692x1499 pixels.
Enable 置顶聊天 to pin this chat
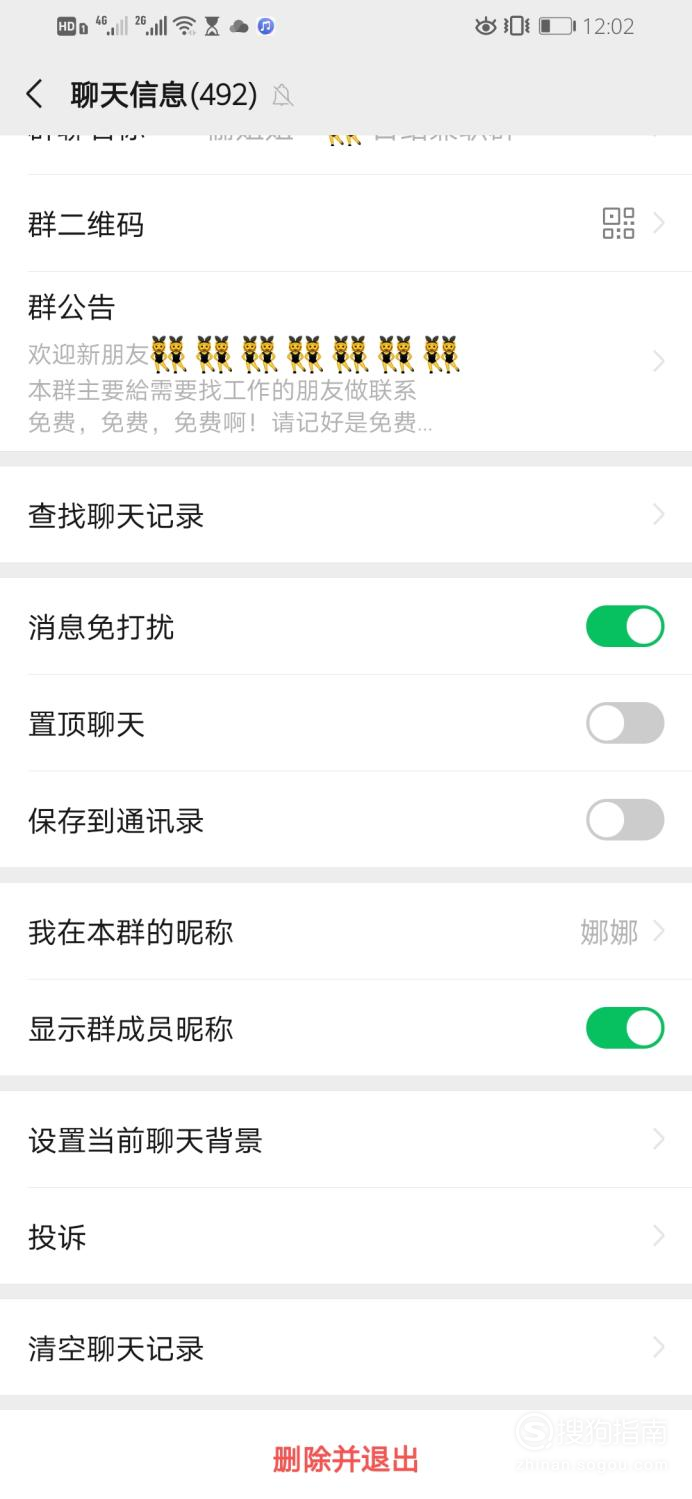[x=625, y=723]
